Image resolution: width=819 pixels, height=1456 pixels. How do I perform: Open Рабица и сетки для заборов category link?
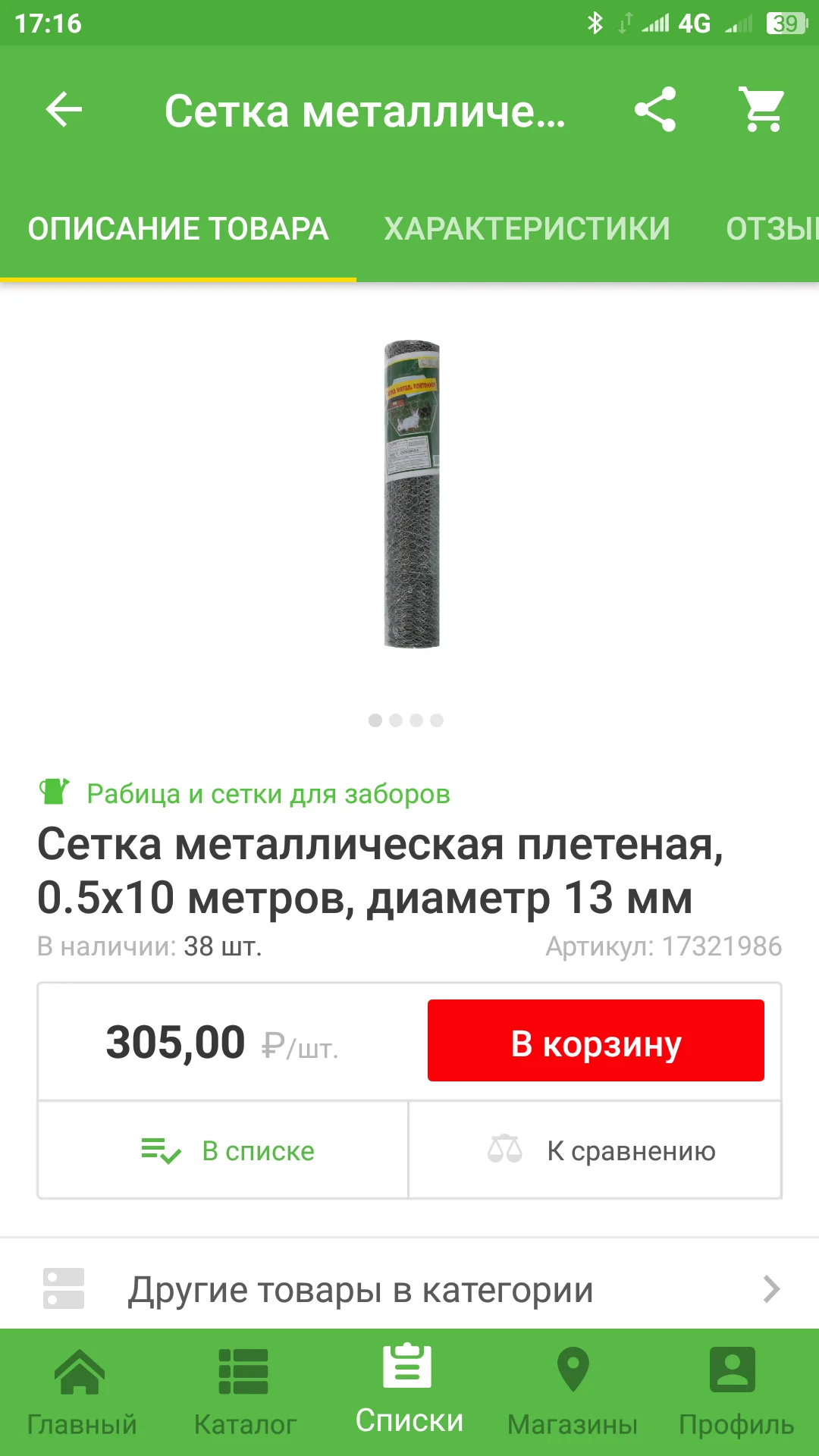tap(267, 793)
